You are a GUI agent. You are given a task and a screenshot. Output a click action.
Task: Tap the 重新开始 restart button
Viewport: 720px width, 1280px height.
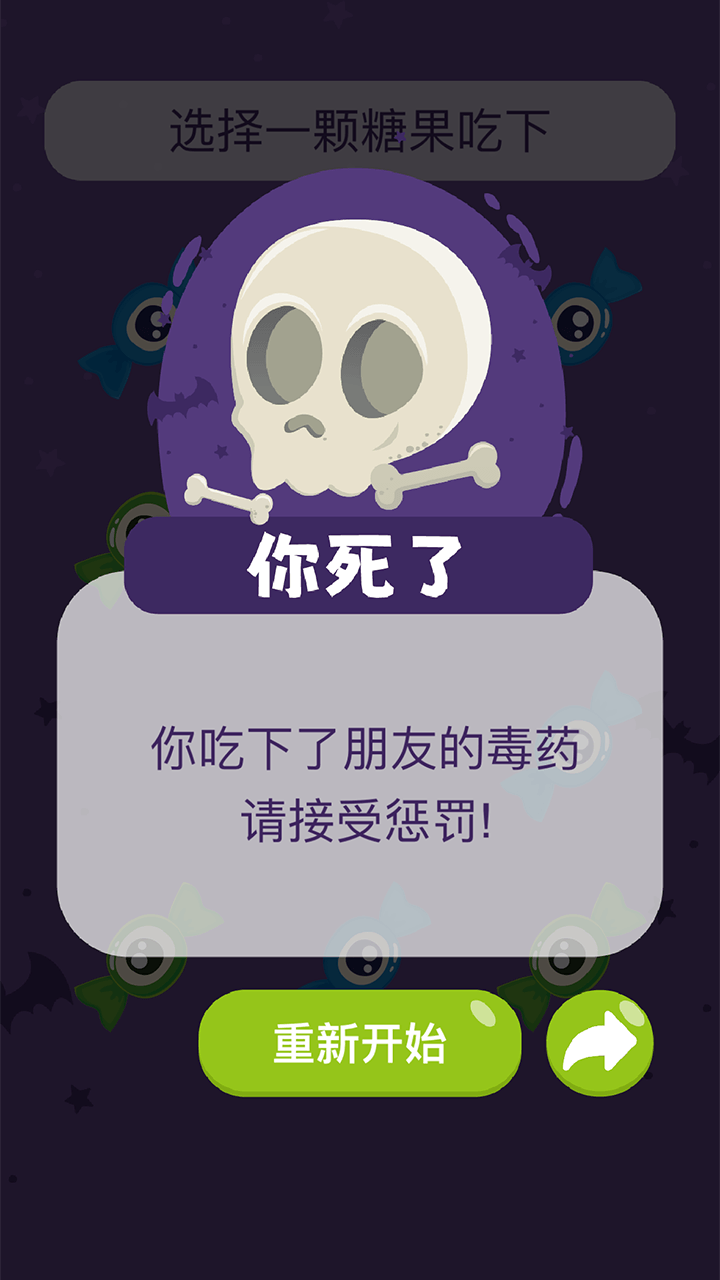tap(360, 1043)
